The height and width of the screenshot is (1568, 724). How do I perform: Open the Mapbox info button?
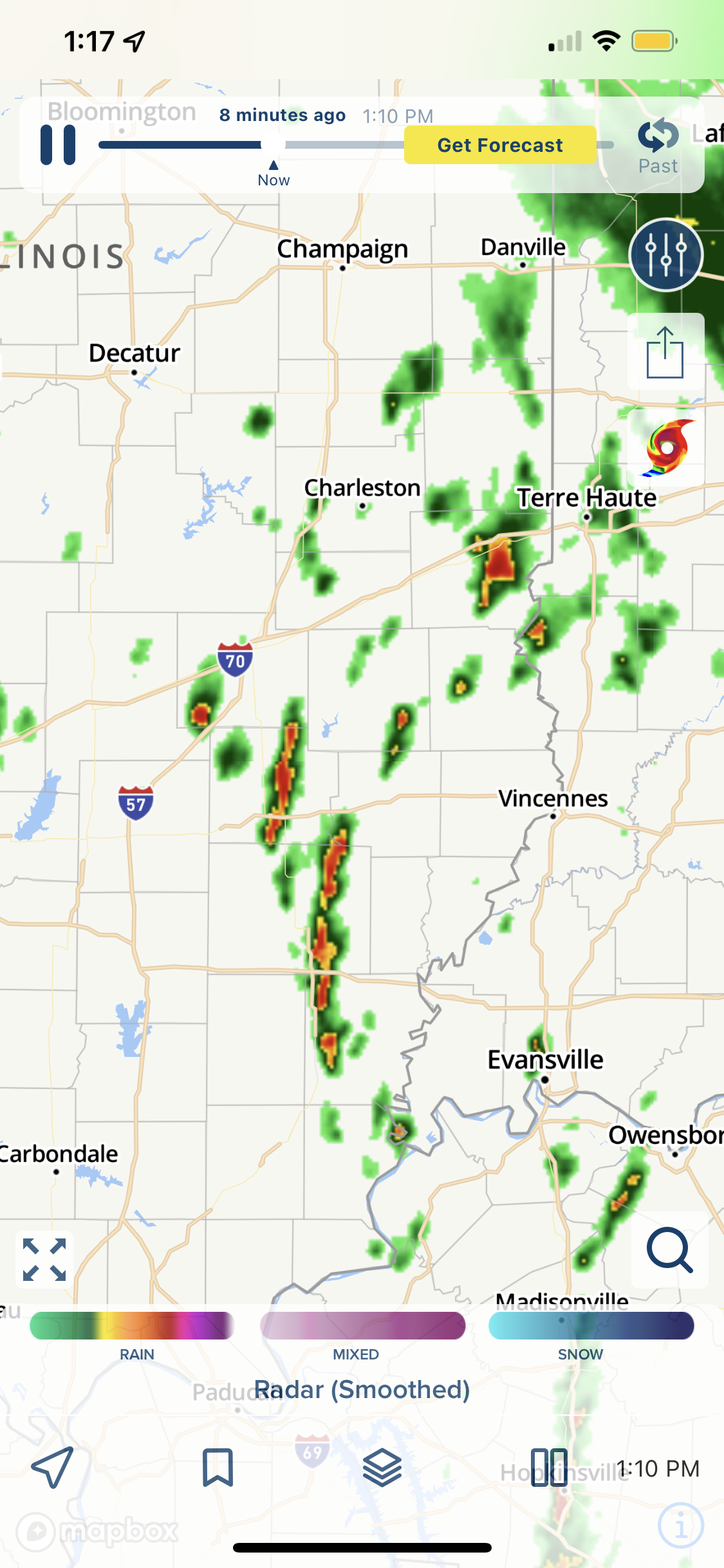click(x=681, y=1525)
